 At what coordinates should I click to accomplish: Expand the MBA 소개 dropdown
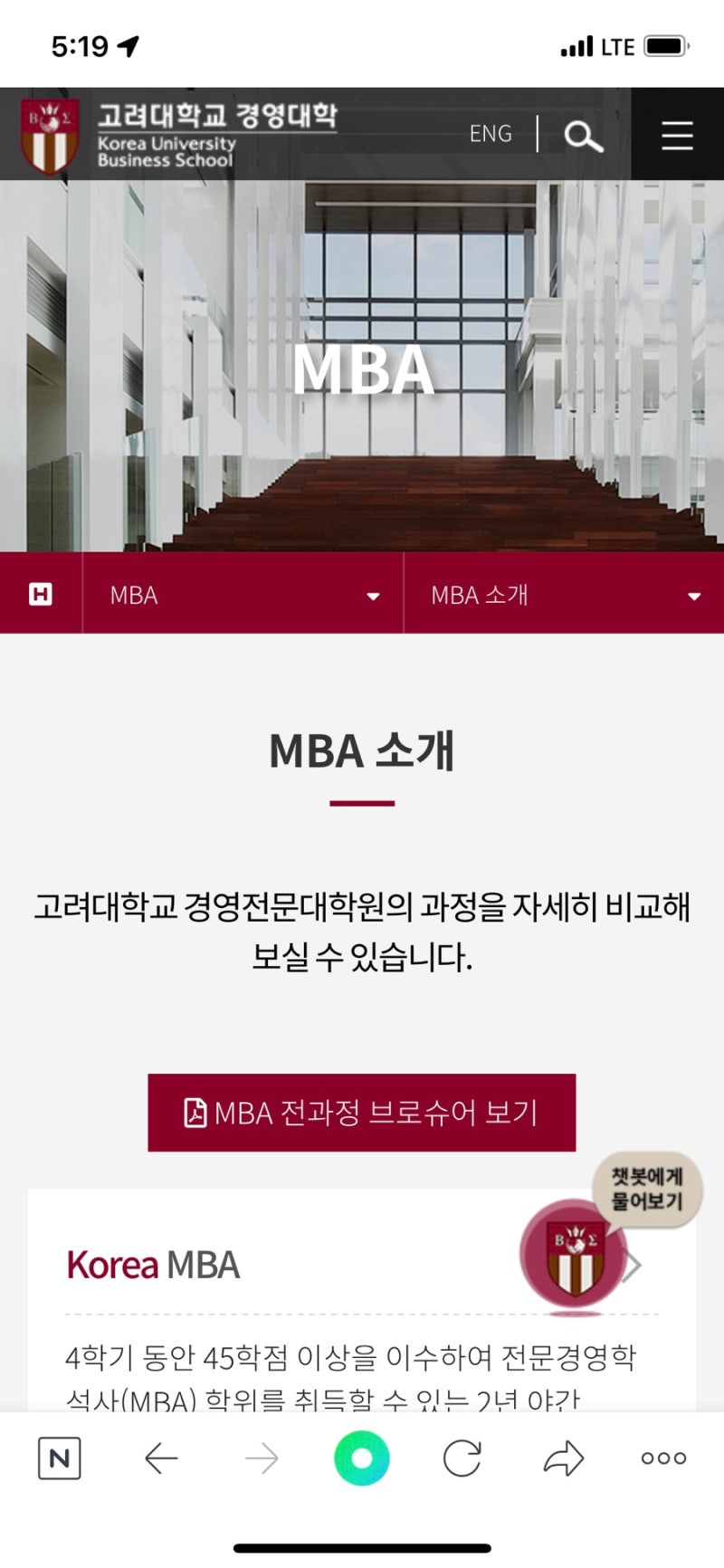coord(564,595)
